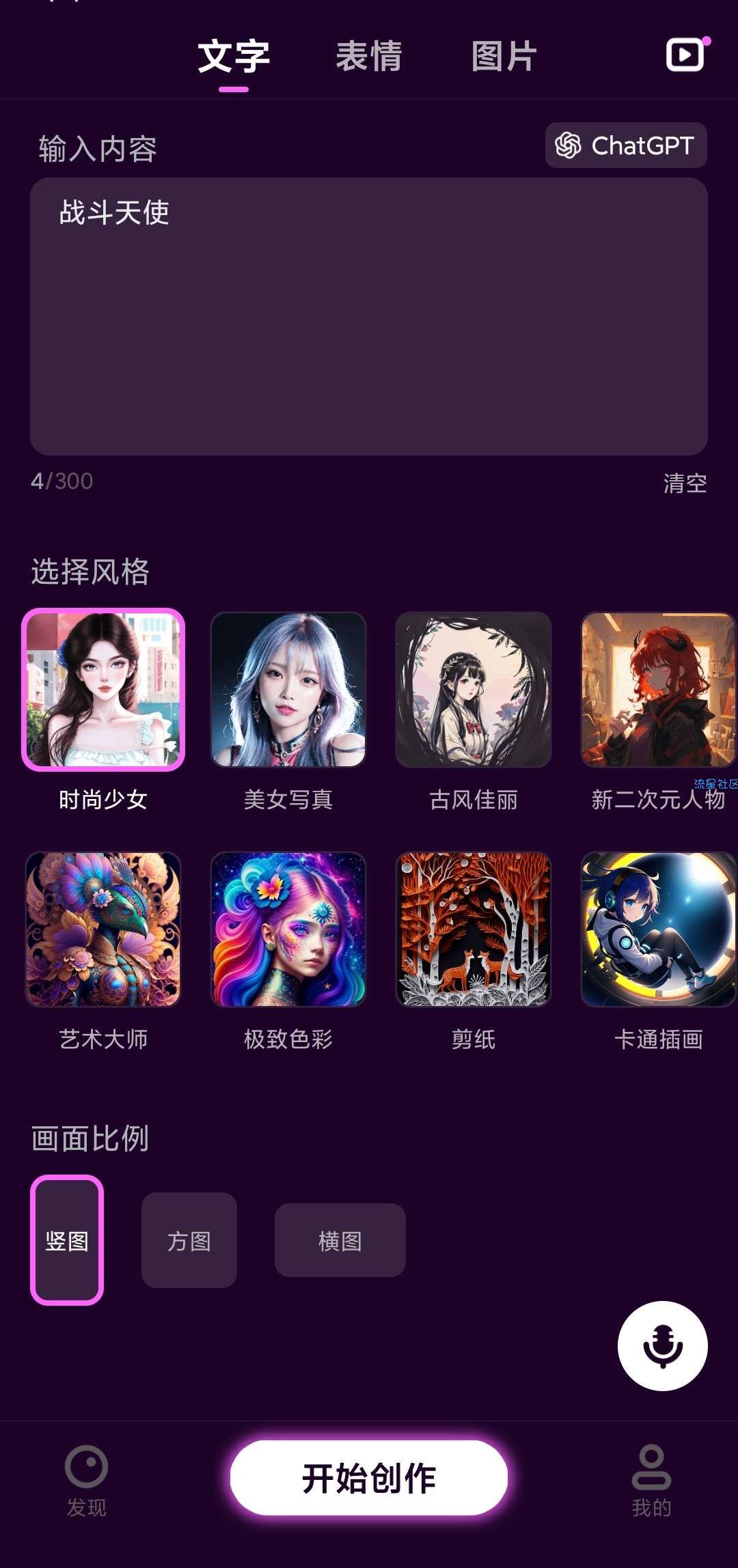Start generating with 开始创作

coord(369,1478)
